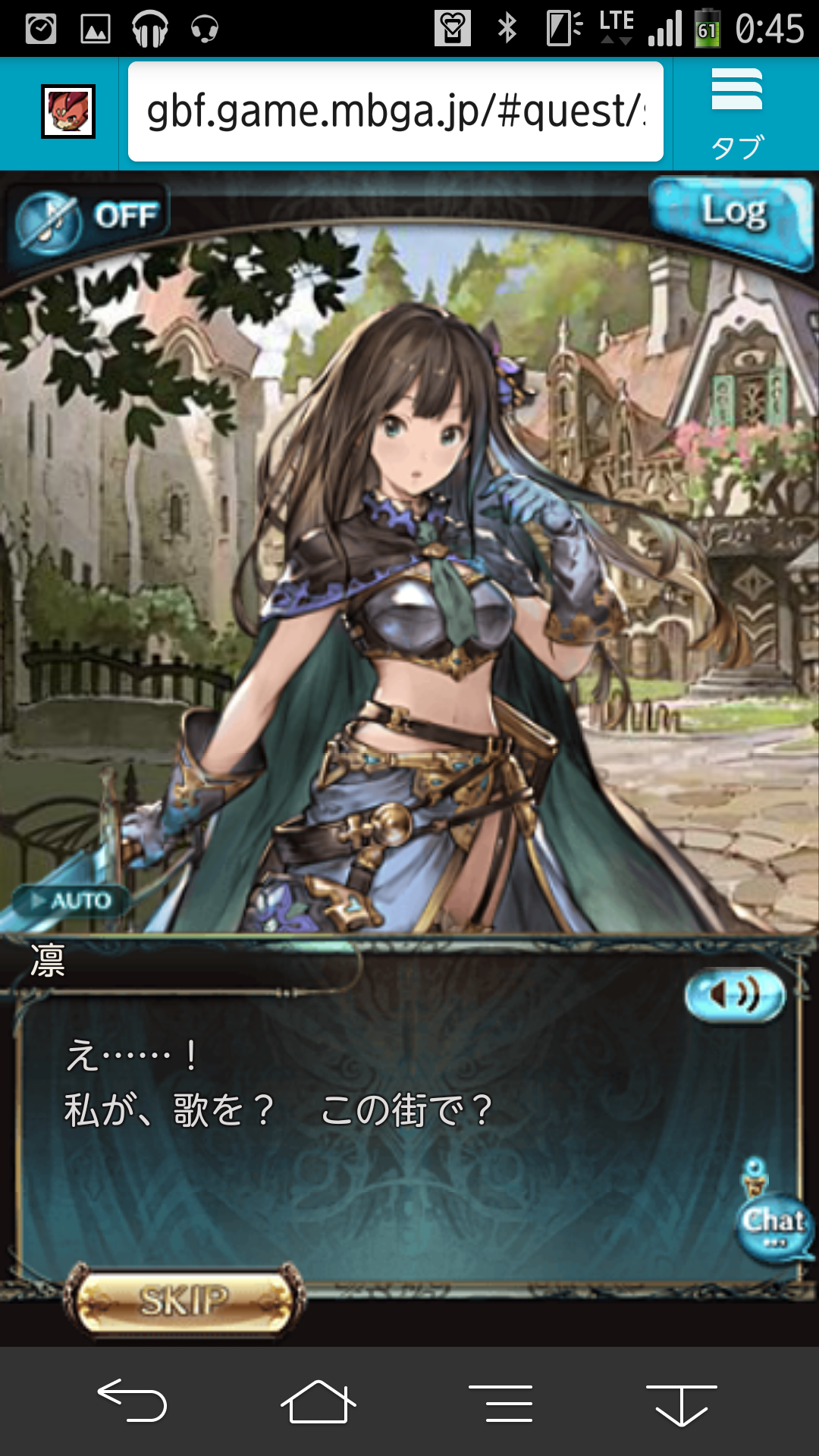Enable AUTO dialogue advance
This screenshot has height=1456, width=819.
click(x=72, y=901)
